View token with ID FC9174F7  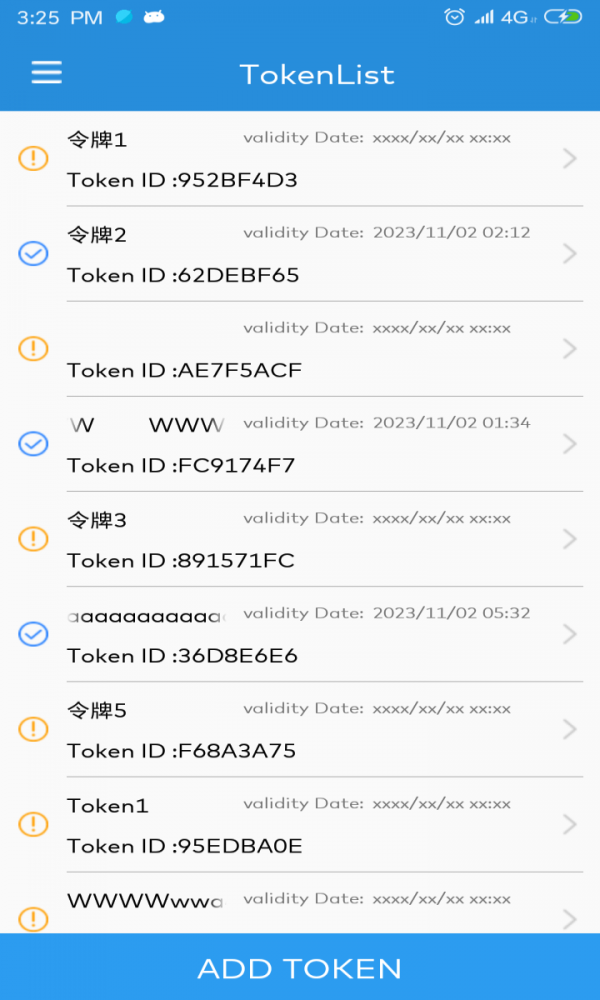point(300,444)
